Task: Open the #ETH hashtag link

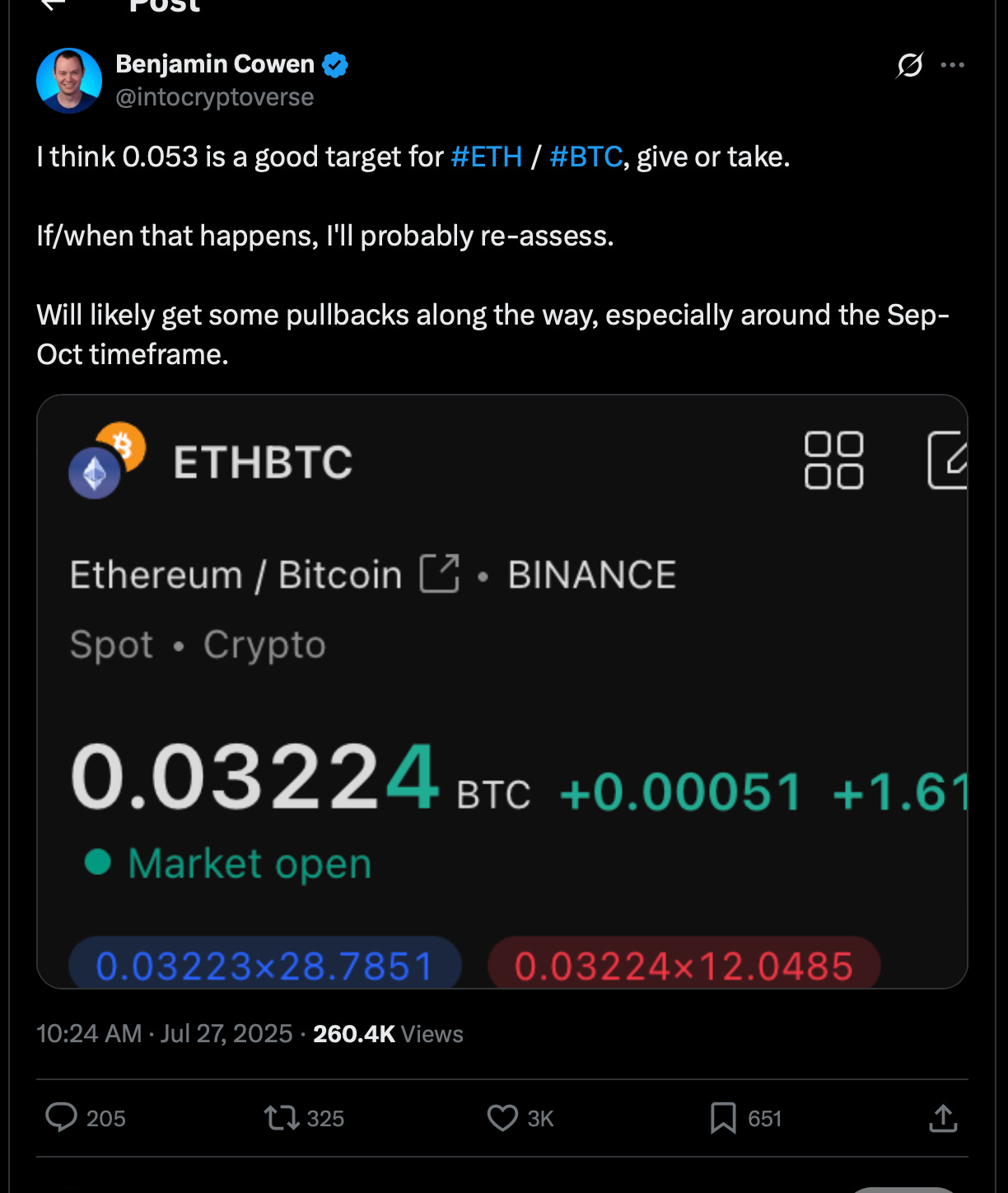Action: [487, 157]
